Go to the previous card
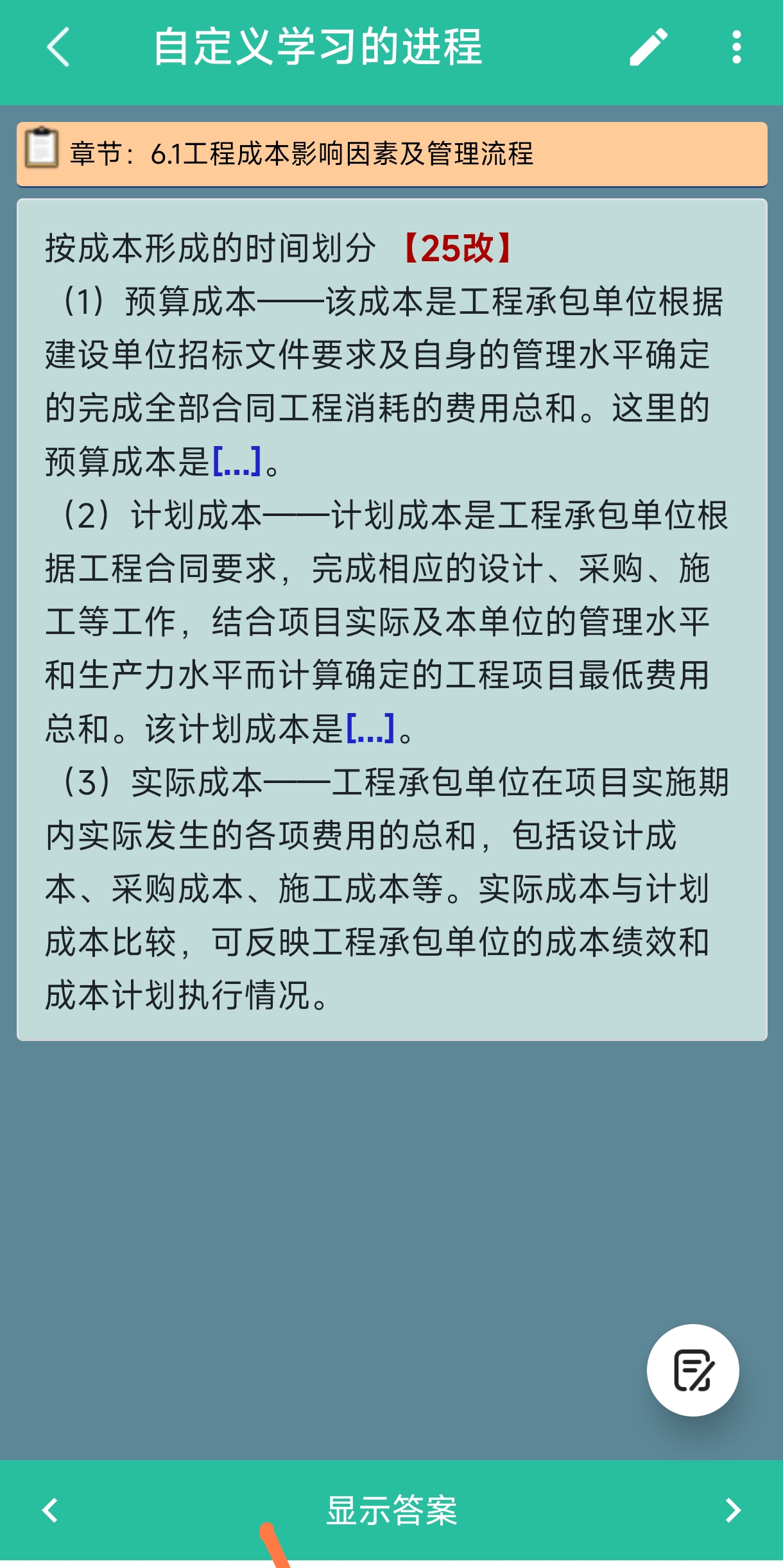 click(50, 1510)
